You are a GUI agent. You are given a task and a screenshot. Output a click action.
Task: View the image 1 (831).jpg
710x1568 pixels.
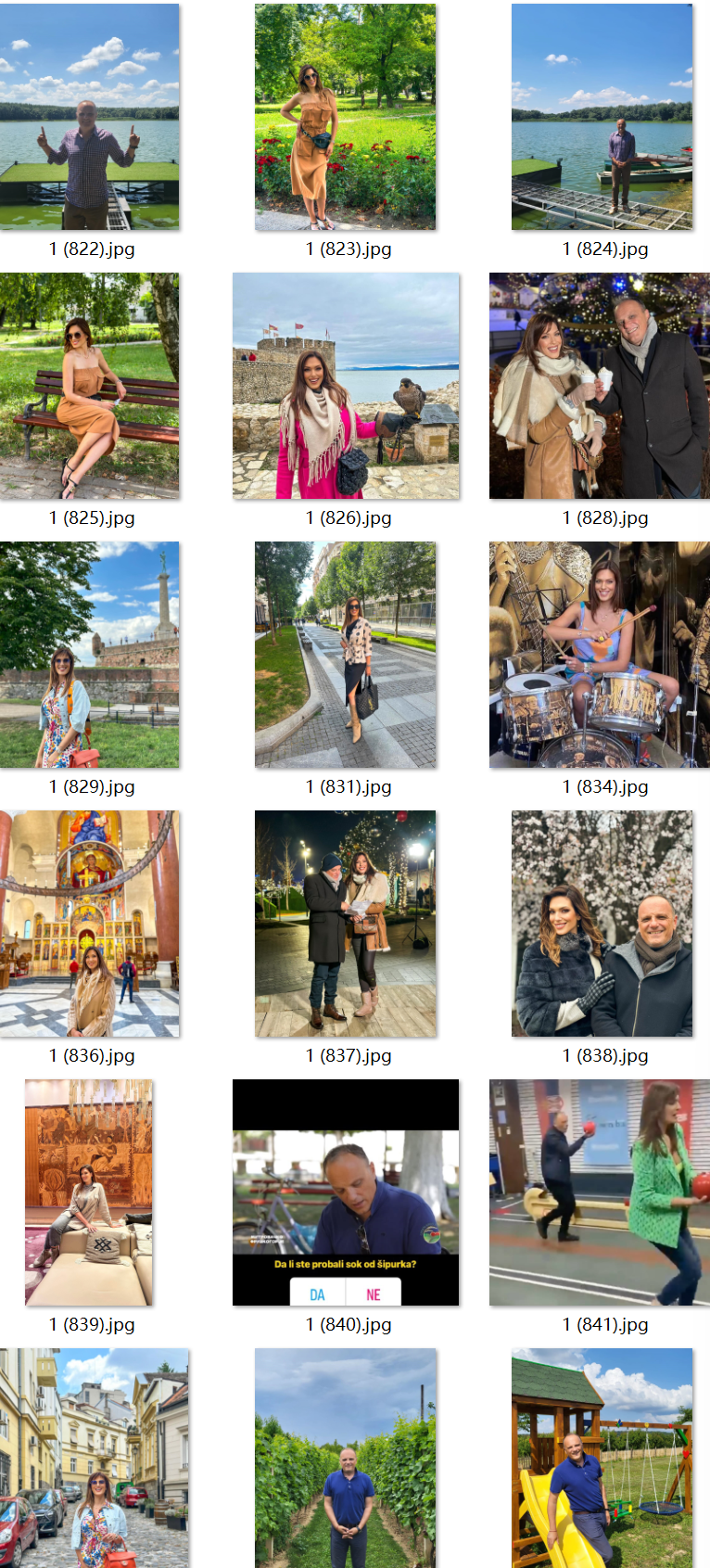coord(346,655)
